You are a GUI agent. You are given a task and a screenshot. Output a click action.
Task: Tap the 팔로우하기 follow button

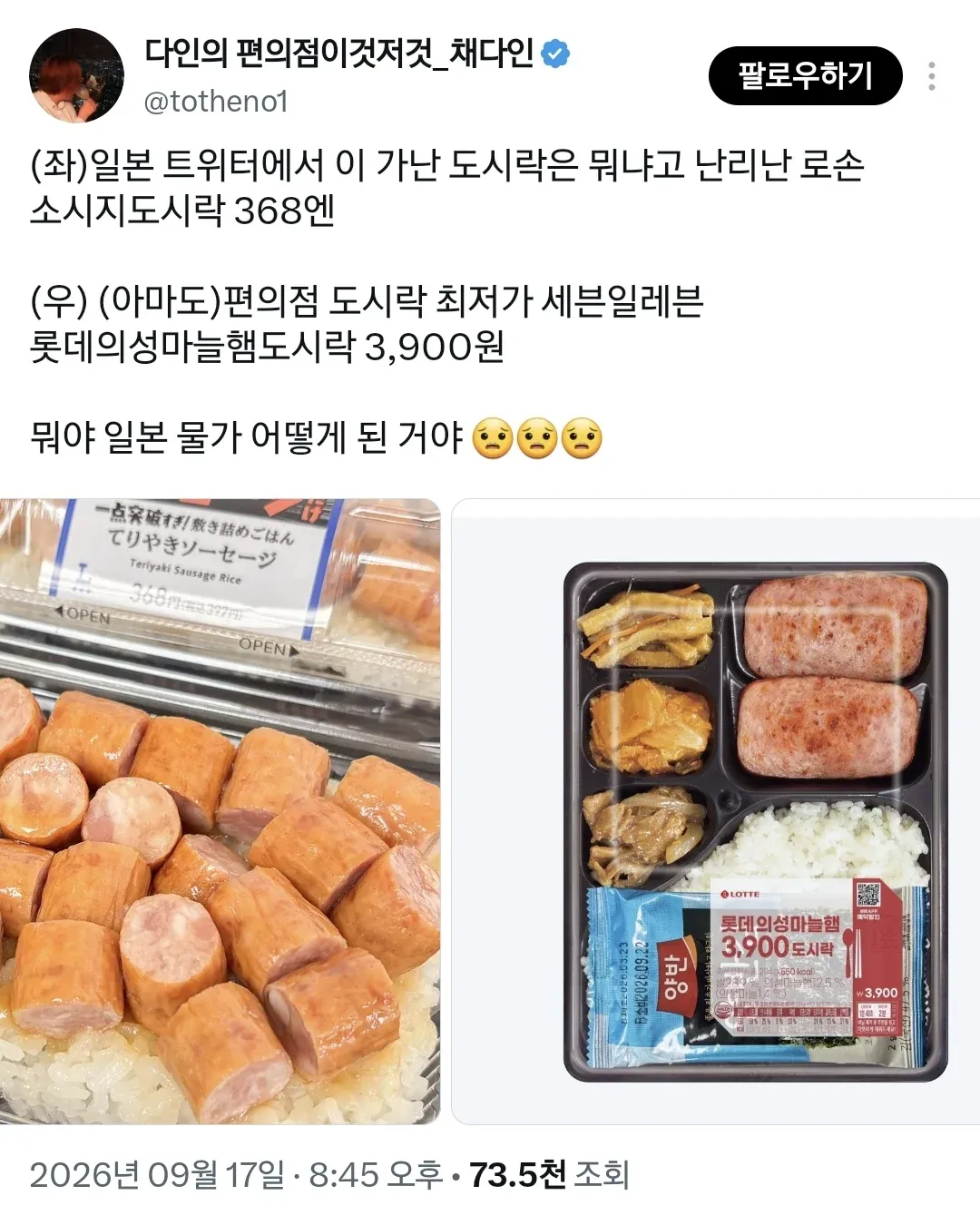[805, 75]
